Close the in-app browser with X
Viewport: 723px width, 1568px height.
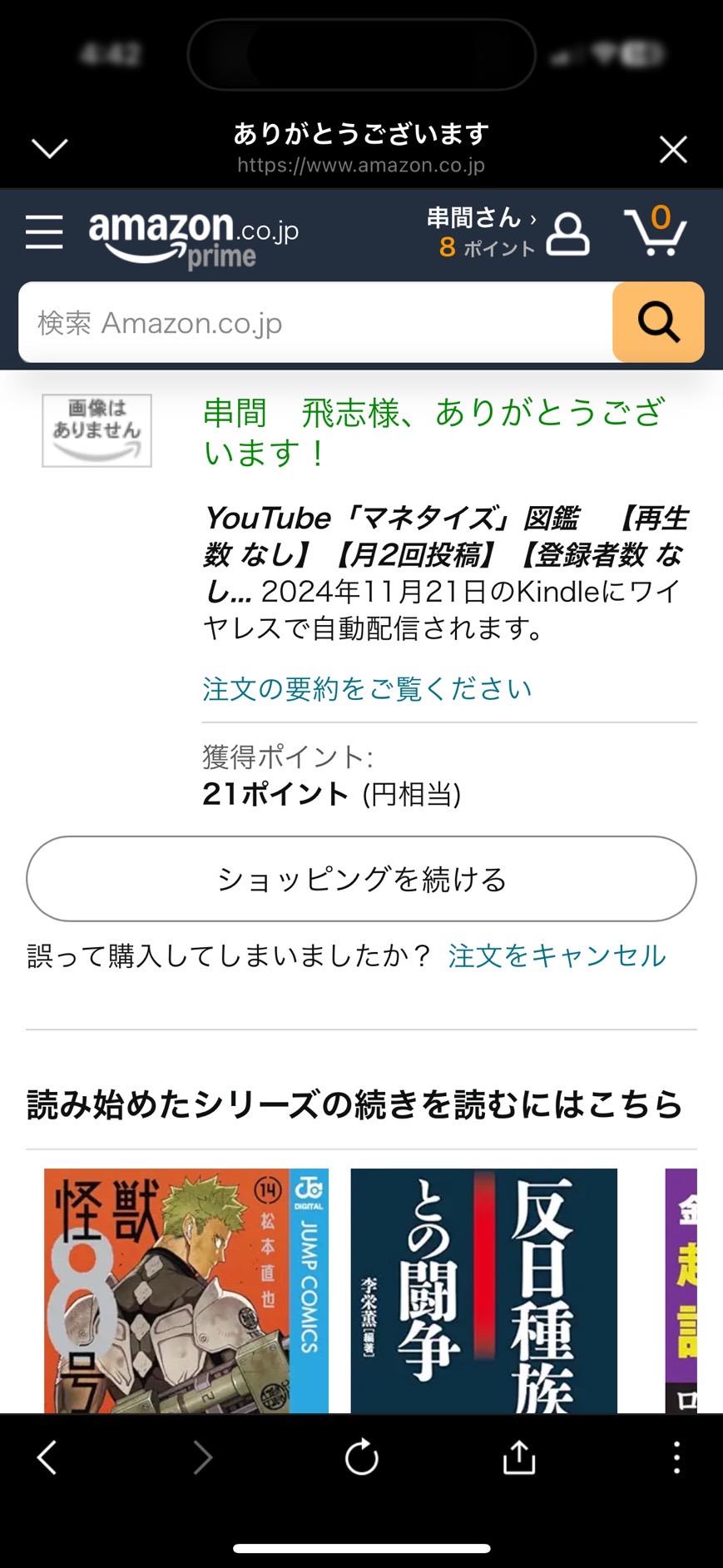pyautogui.click(x=673, y=150)
